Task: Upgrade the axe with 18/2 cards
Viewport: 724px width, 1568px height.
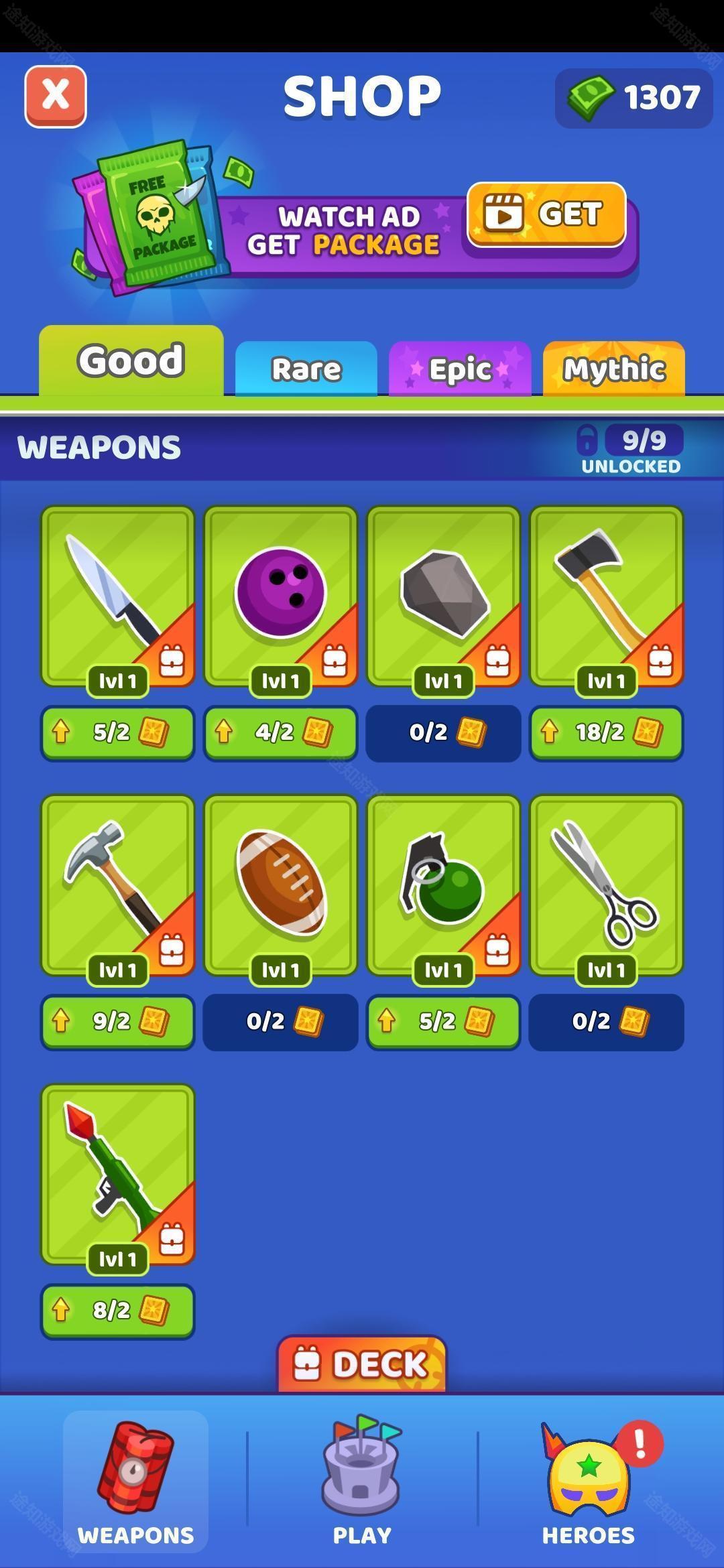Action: click(x=606, y=732)
